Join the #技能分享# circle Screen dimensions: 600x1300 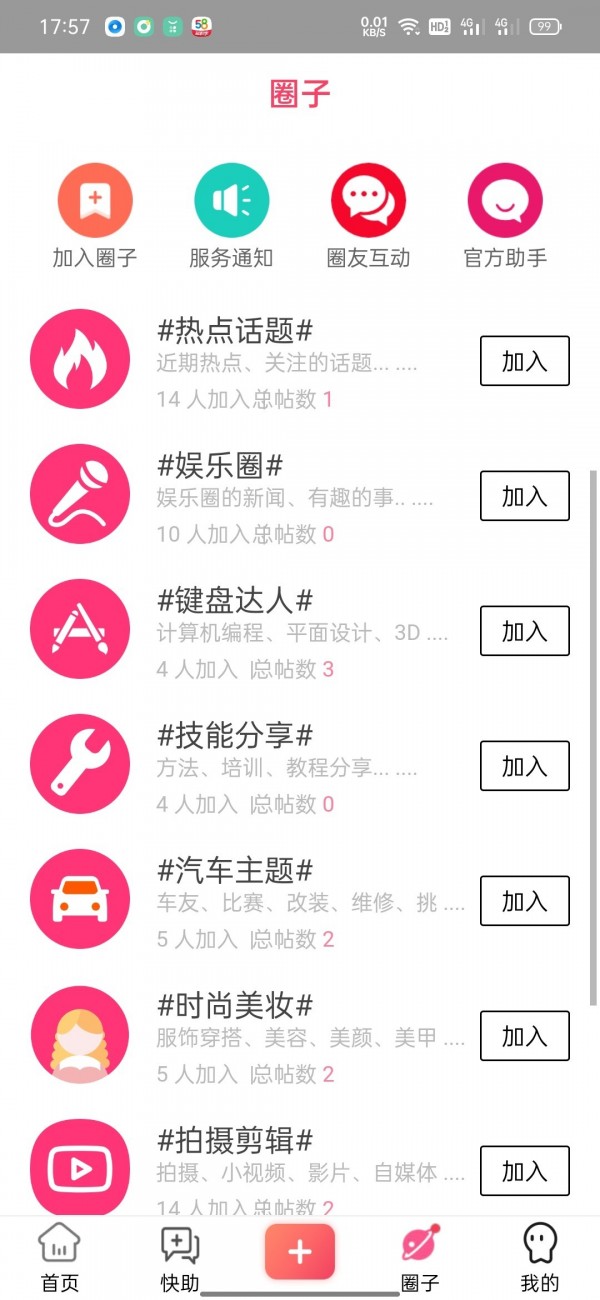pyautogui.click(x=525, y=766)
